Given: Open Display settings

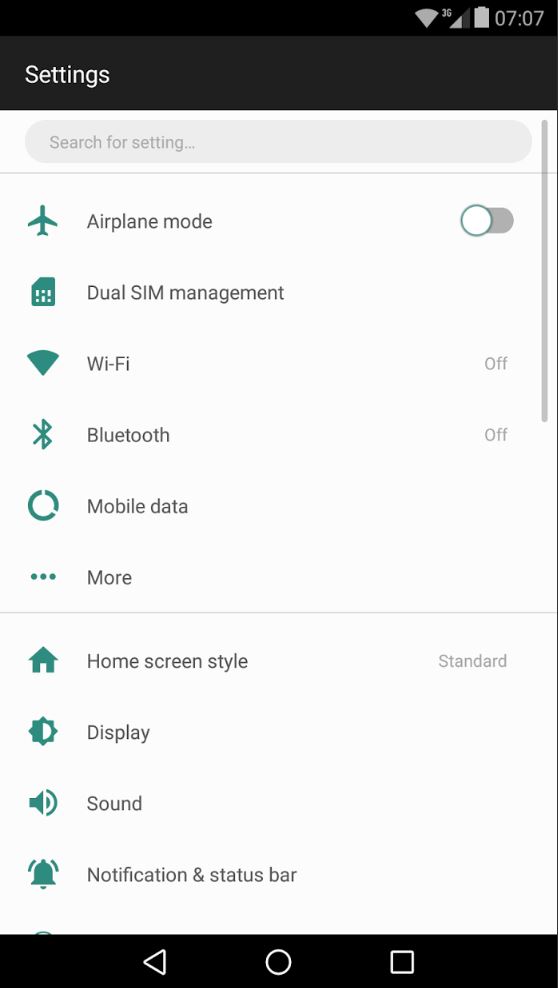Looking at the screenshot, I should pyautogui.click(x=279, y=733).
